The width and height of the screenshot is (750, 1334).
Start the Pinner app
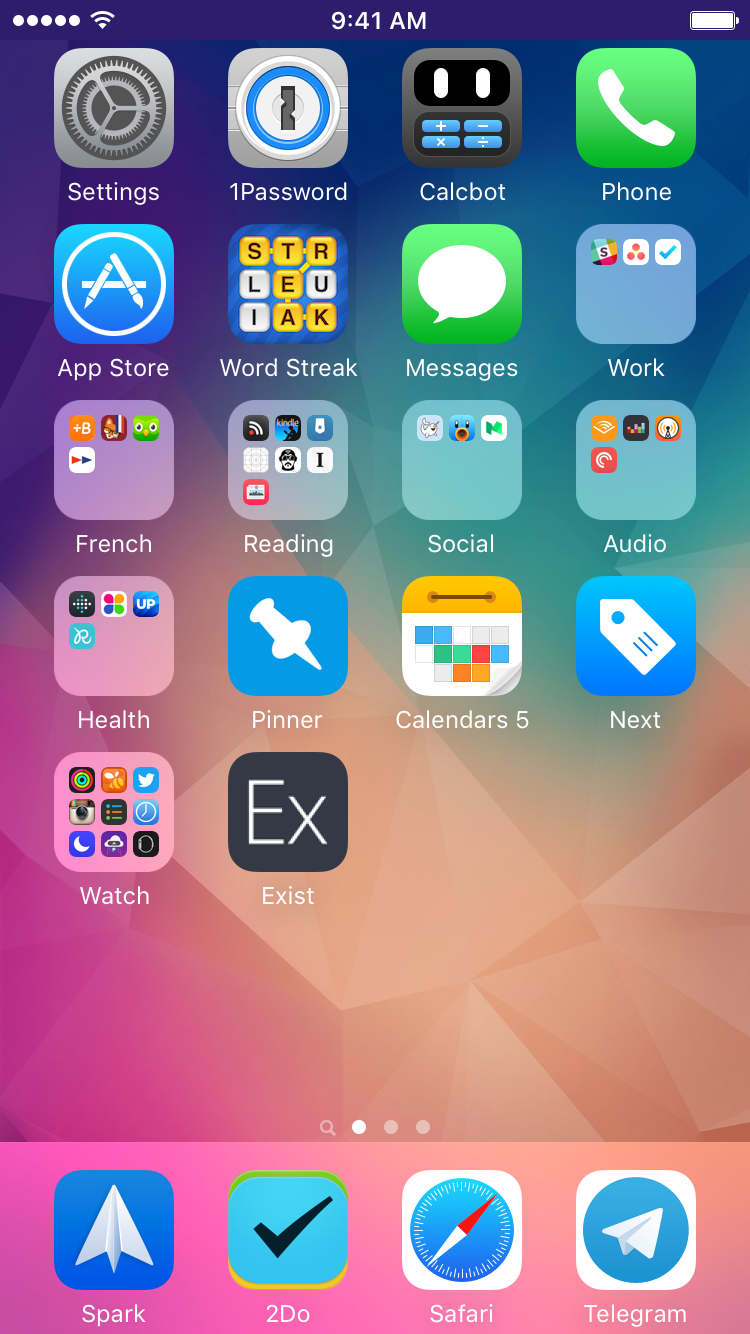[x=288, y=636]
